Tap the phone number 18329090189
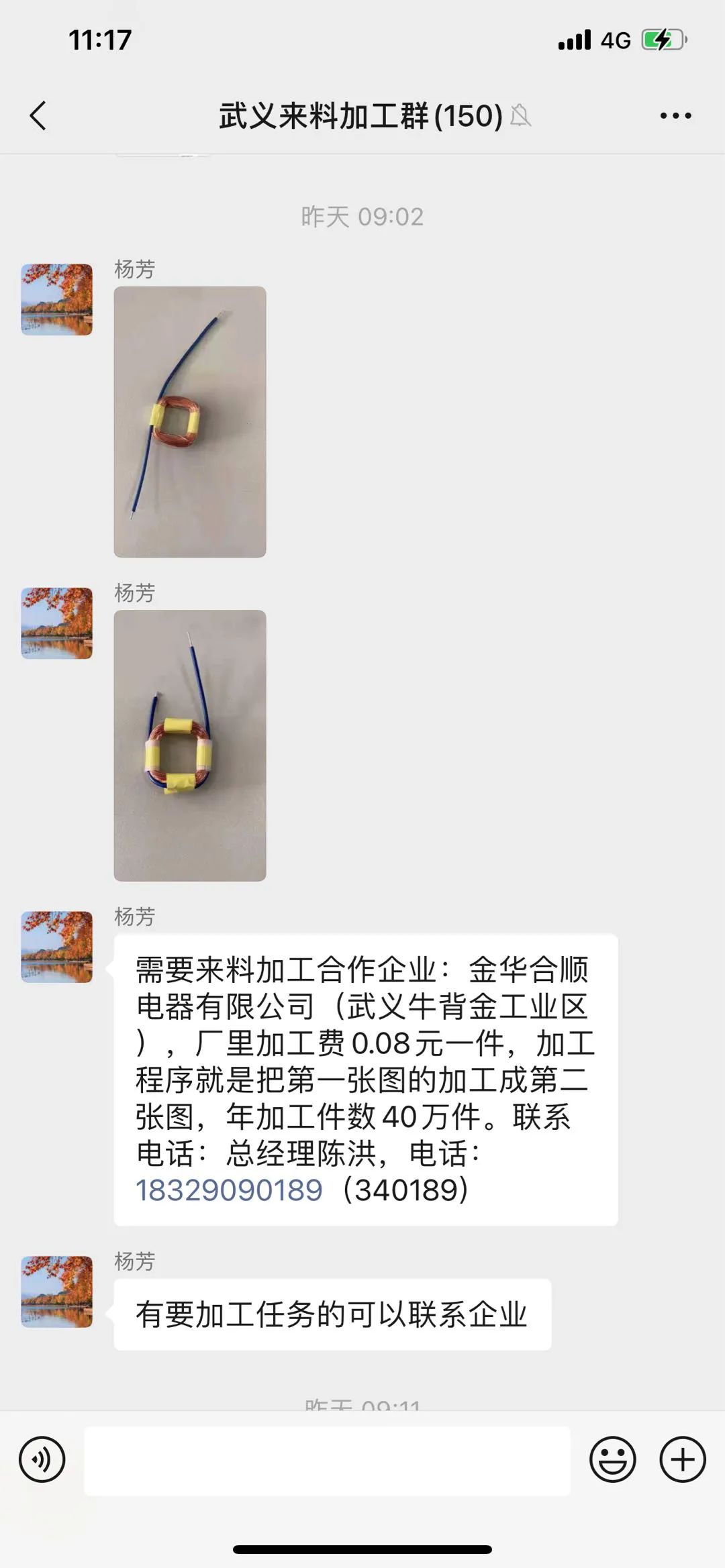Screen dimensions: 725x1568 (230, 1190)
